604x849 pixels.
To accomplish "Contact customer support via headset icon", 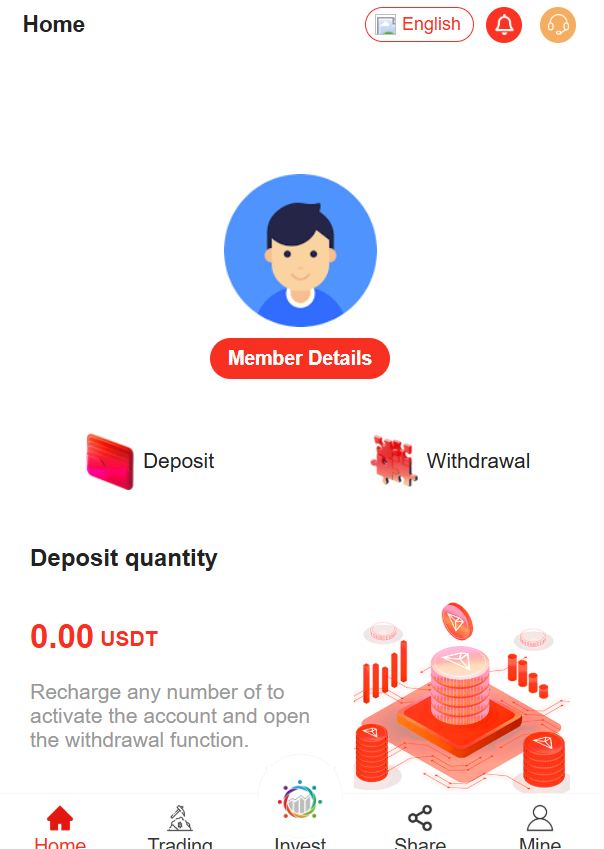I will (558, 25).
